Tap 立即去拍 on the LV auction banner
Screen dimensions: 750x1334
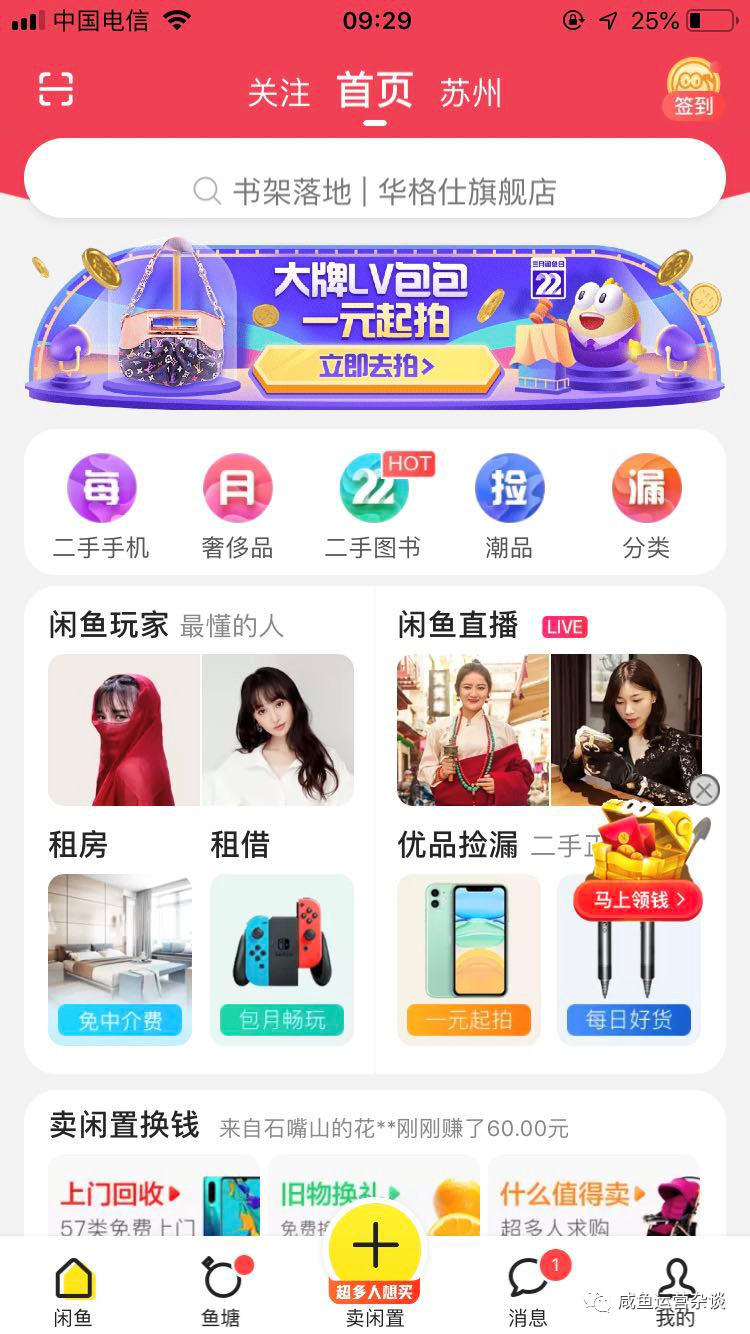tap(377, 366)
